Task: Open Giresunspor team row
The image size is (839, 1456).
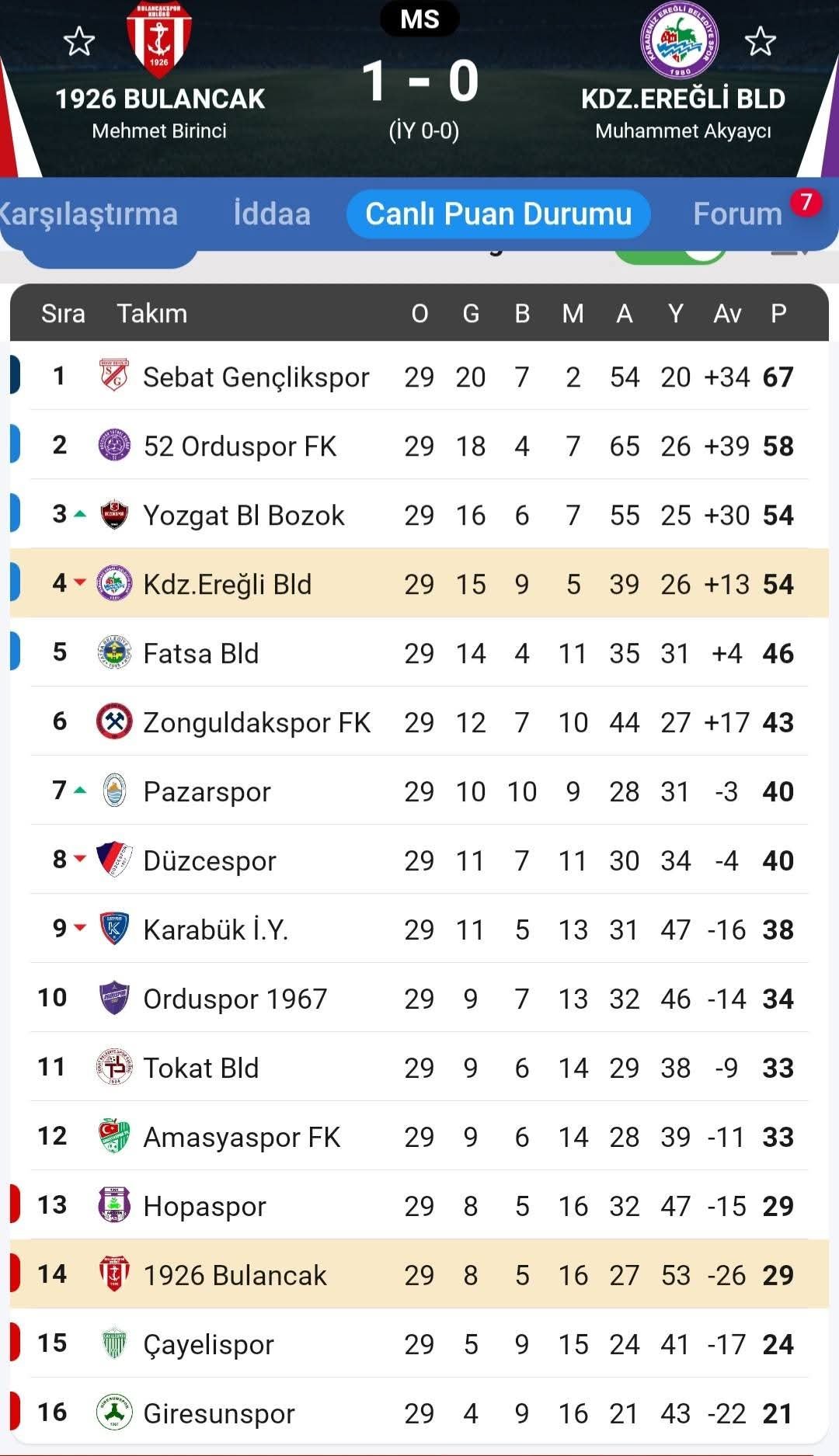Action: (x=219, y=1414)
